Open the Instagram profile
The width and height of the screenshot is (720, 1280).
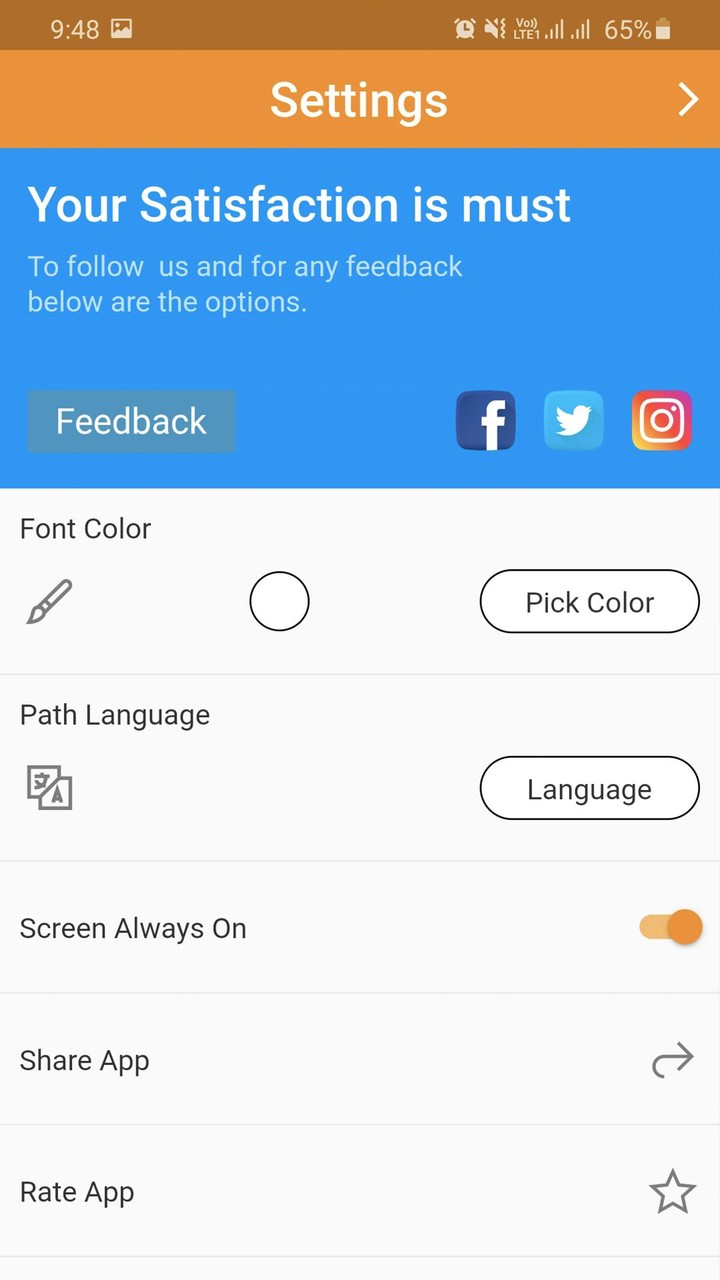pyautogui.click(x=661, y=421)
